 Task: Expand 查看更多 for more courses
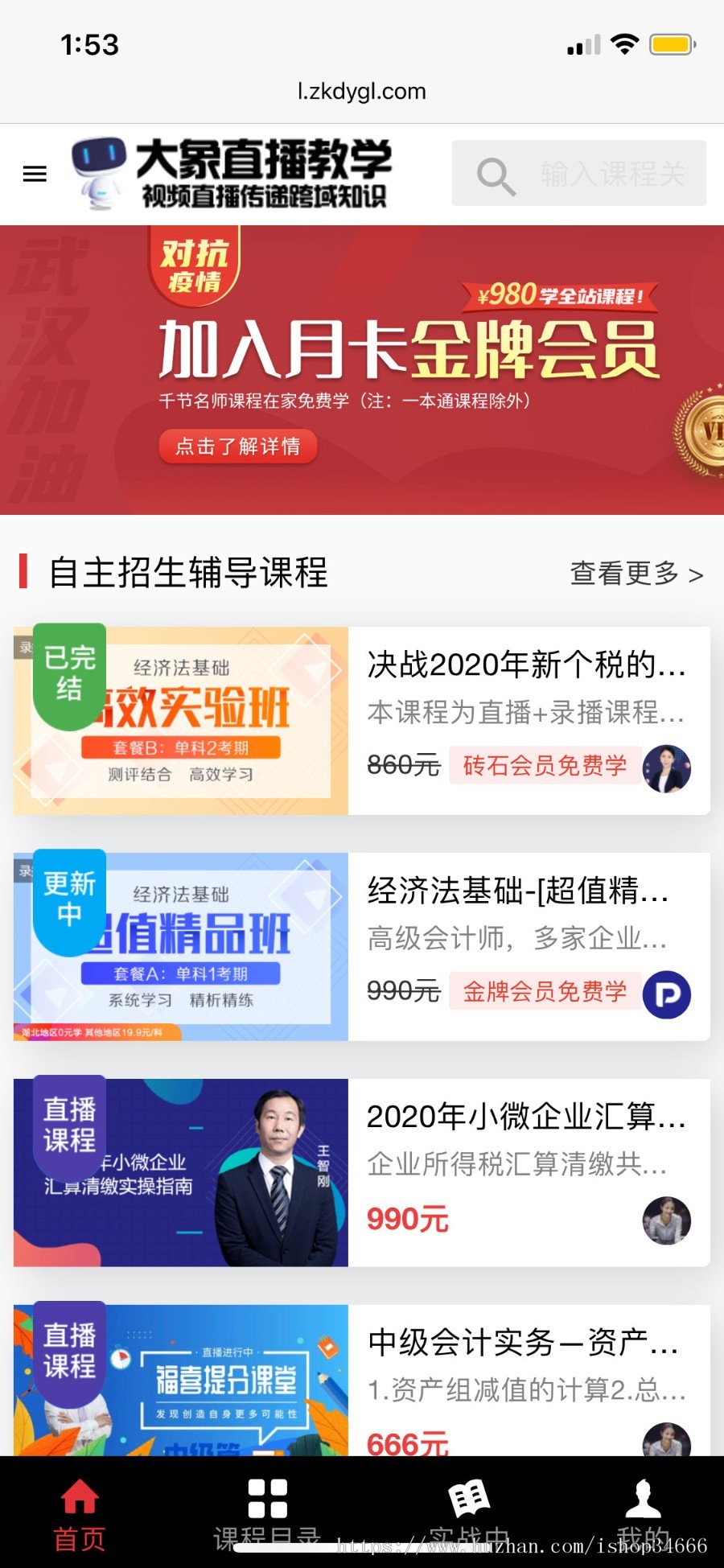[x=636, y=574]
